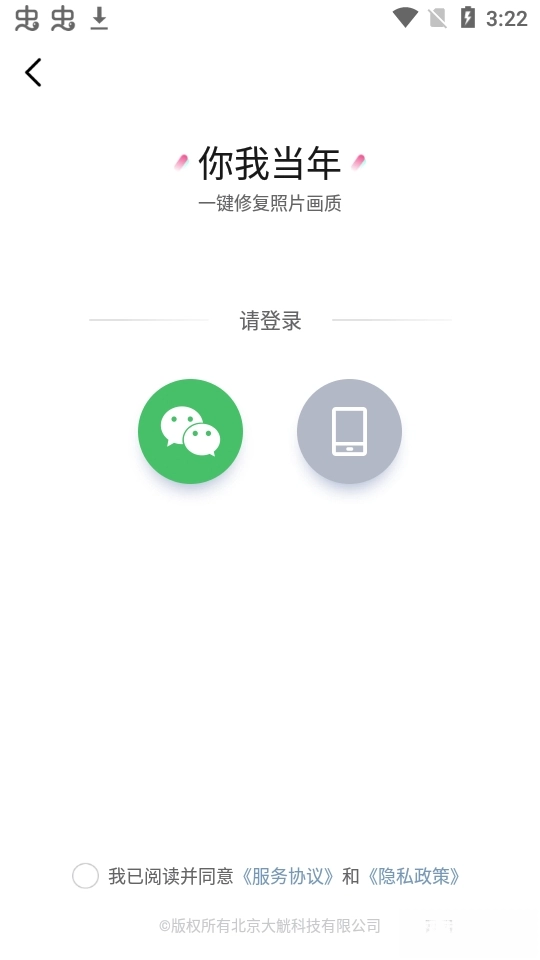Viewport: 540px width, 960px height.
Task: Log in with the green WeChat button
Action: (x=190, y=431)
